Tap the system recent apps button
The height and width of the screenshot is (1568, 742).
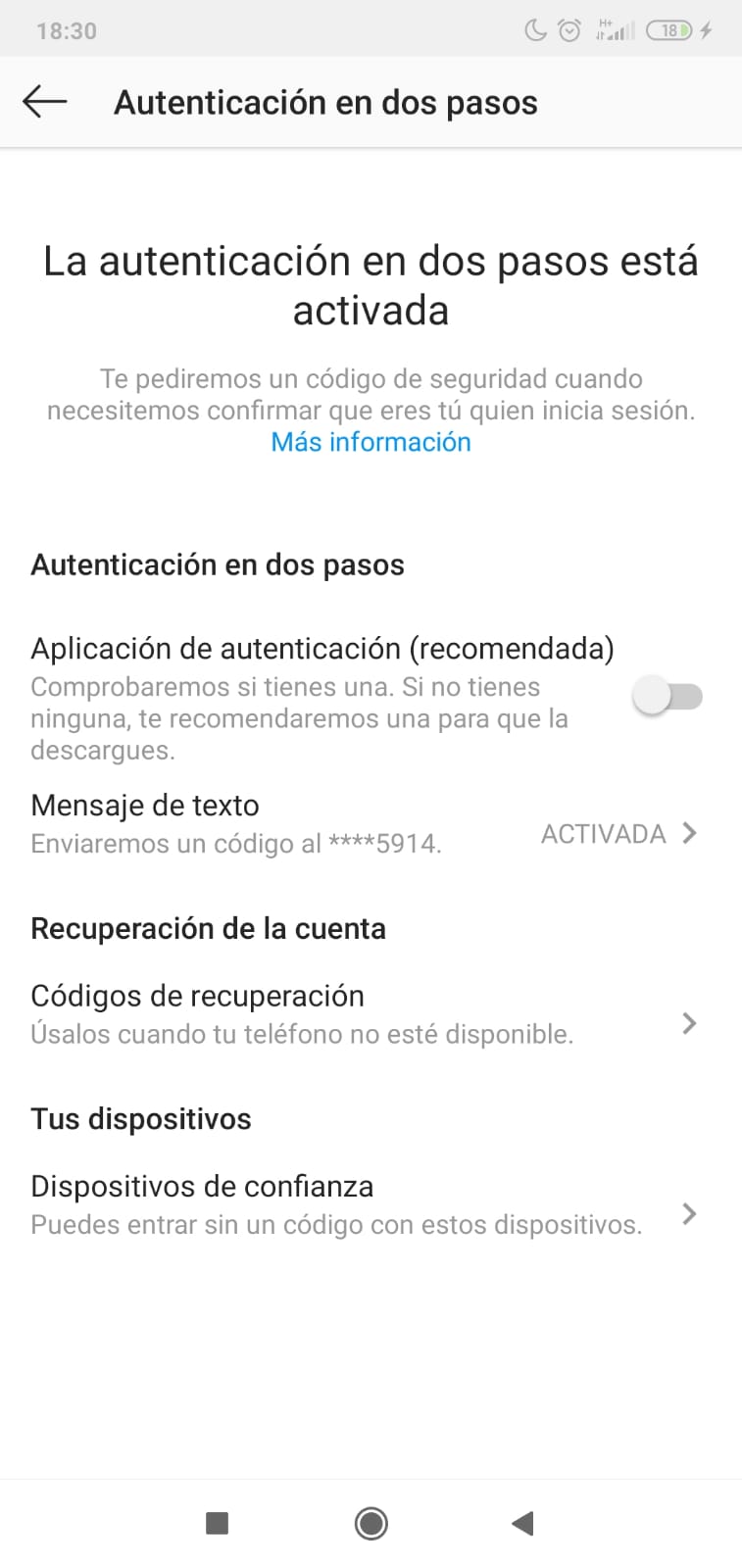[217, 1523]
